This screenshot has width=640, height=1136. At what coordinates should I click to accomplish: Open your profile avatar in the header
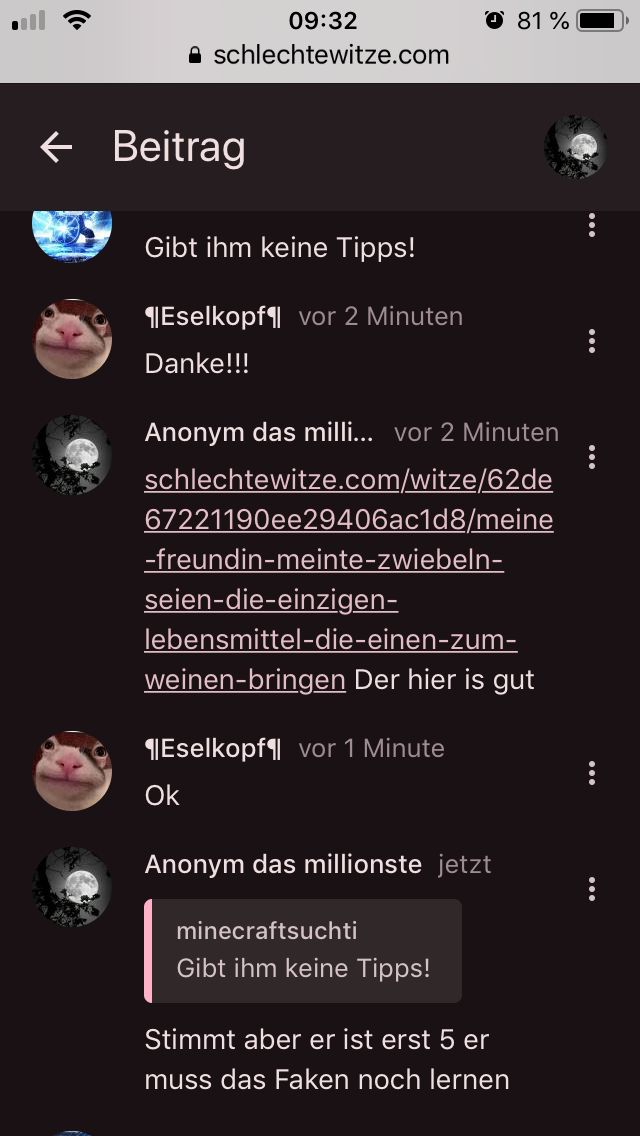tap(575, 148)
